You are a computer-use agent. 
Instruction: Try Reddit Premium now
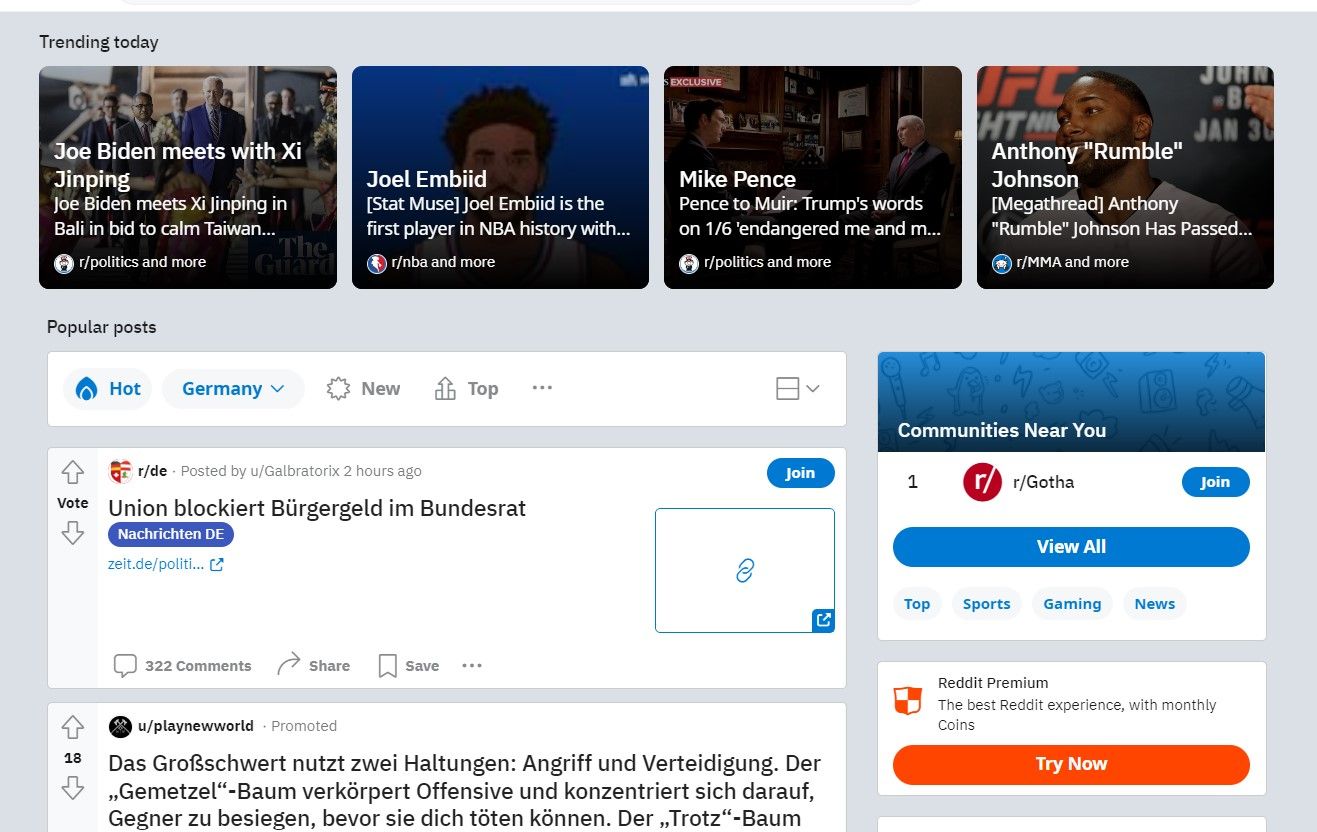pyautogui.click(x=1071, y=764)
